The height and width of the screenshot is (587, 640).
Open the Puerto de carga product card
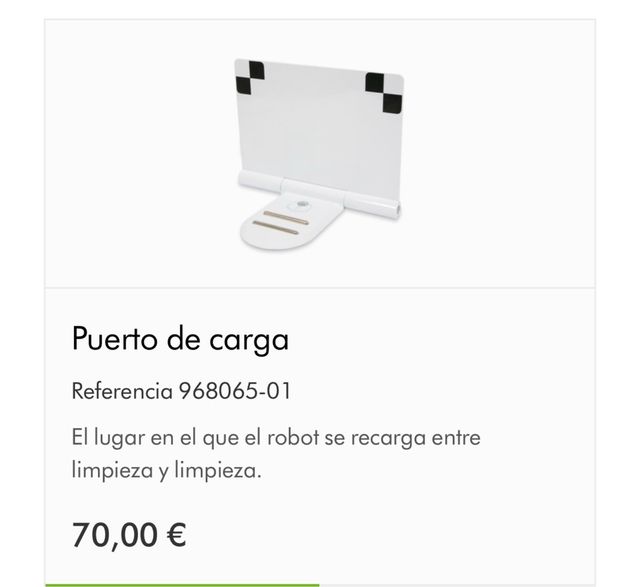tap(180, 339)
